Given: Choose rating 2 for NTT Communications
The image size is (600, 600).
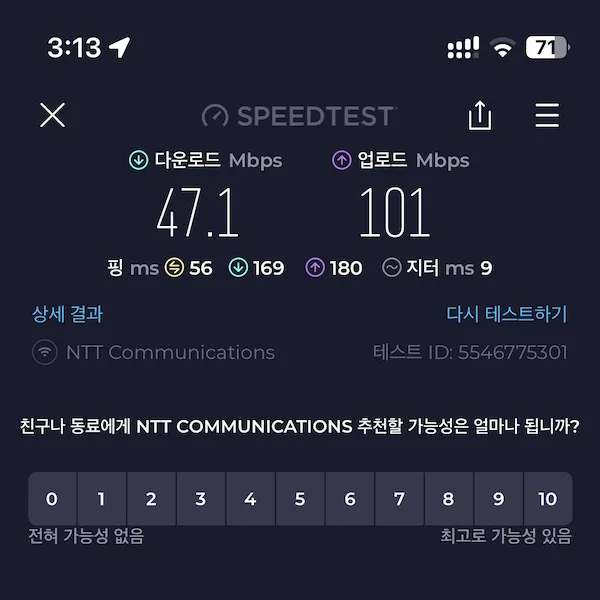Looking at the screenshot, I should pyautogui.click(x=151, y=499).
